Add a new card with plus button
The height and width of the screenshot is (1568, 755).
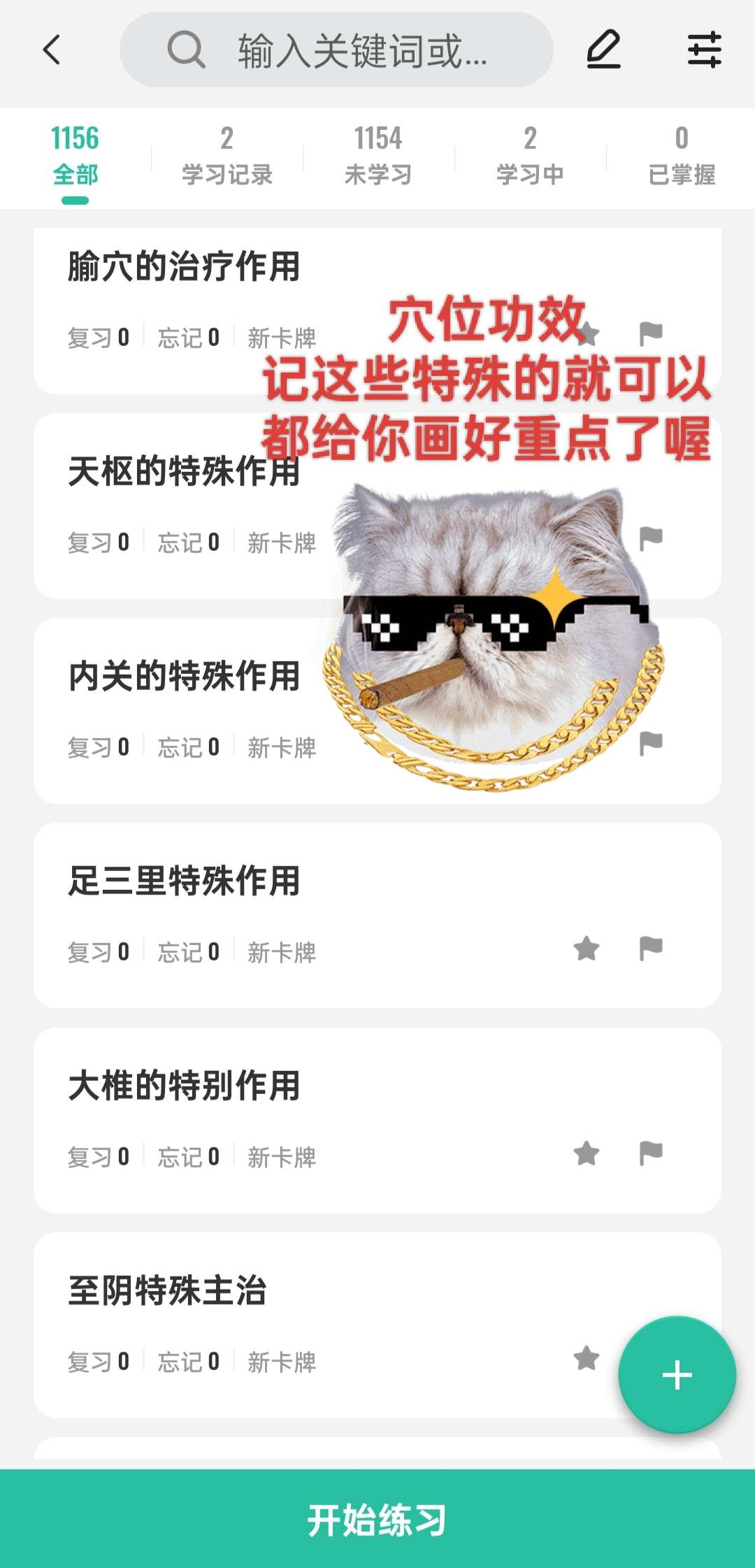click(x=677, y=1375)
